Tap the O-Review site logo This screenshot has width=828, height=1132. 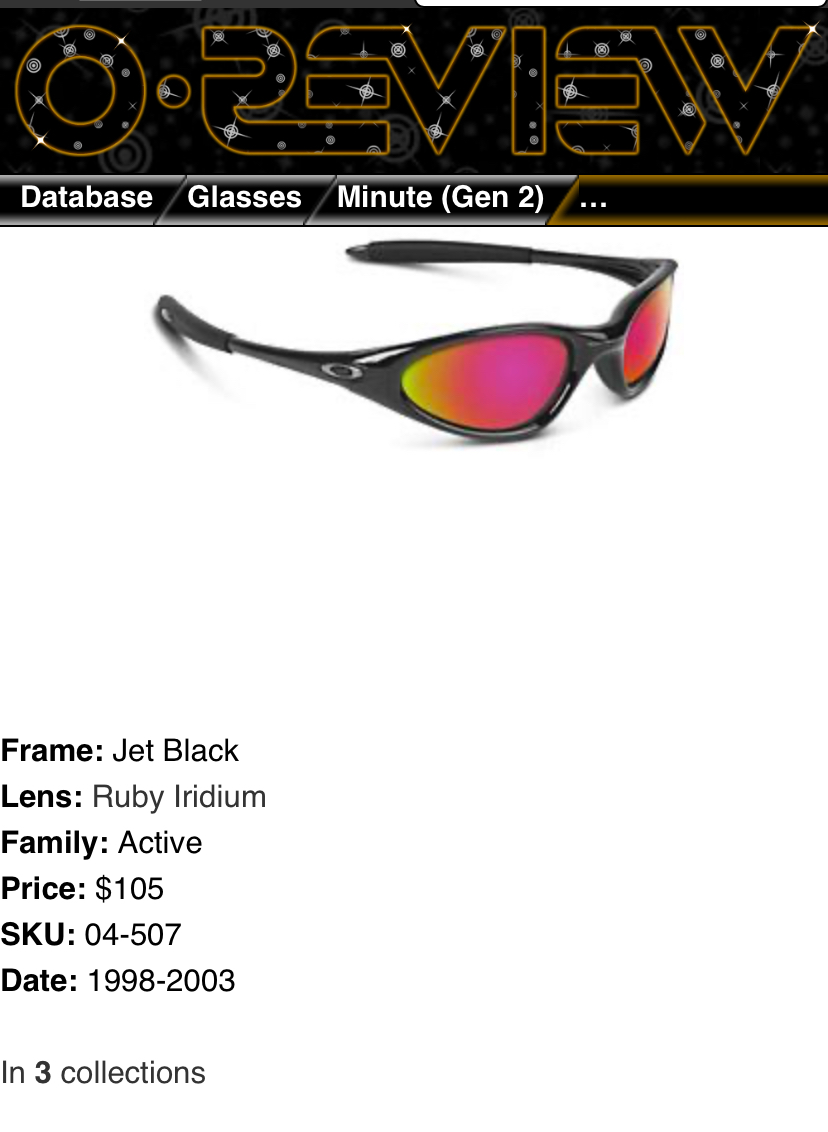pyautogui.click(x=414, y=90)
